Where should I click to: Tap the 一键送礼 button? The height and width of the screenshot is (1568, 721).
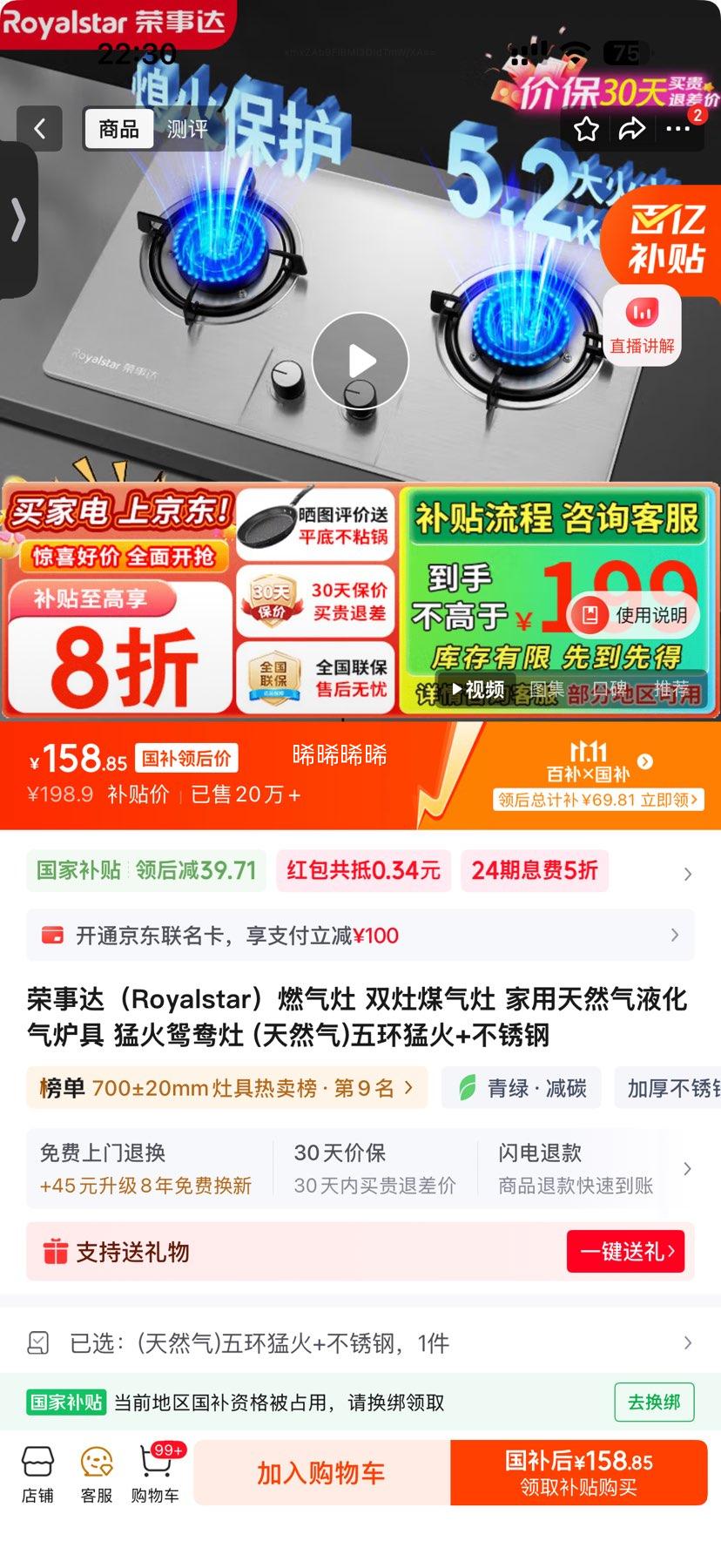pyautogui.click(x=625, y=1252)
